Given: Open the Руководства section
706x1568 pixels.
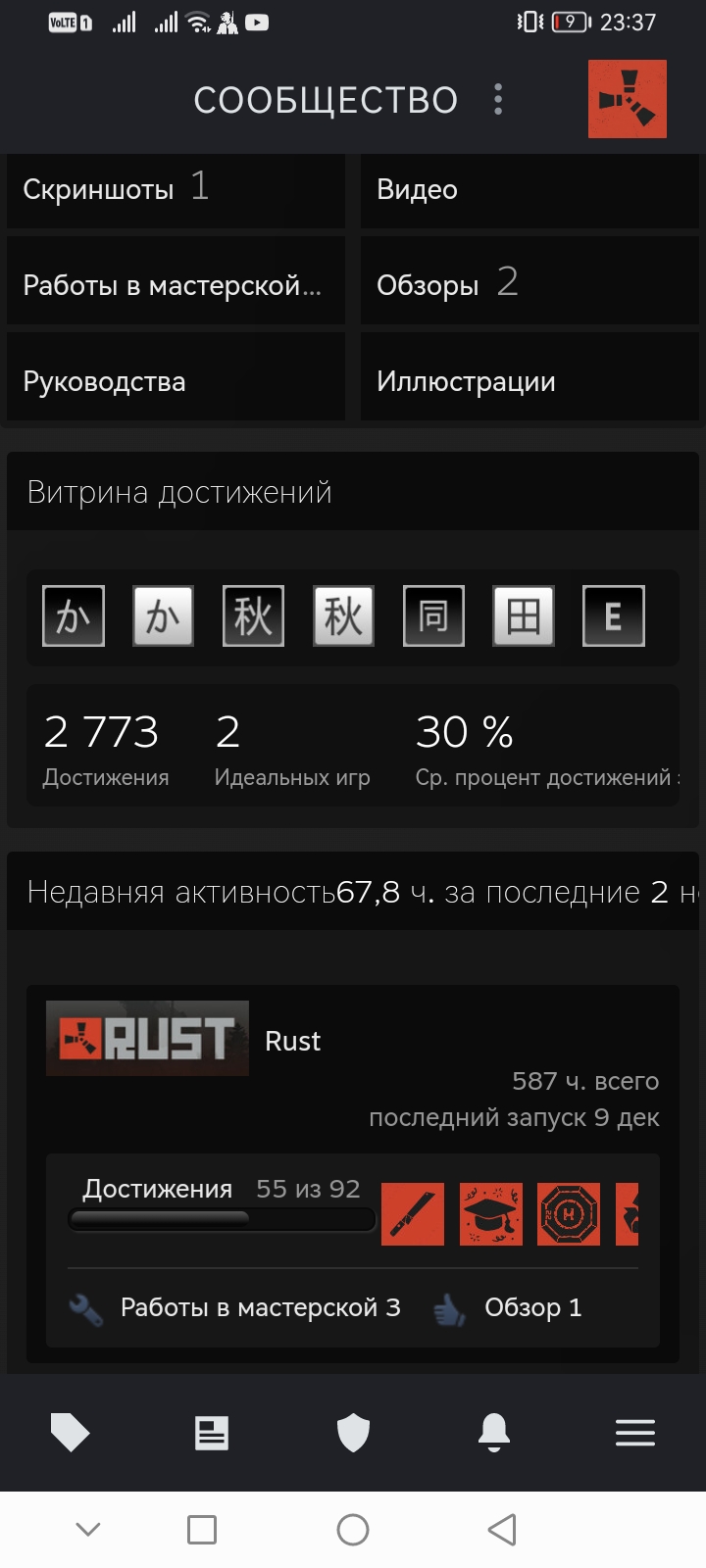Looking at the screenshot, I should tap(176, 381).
